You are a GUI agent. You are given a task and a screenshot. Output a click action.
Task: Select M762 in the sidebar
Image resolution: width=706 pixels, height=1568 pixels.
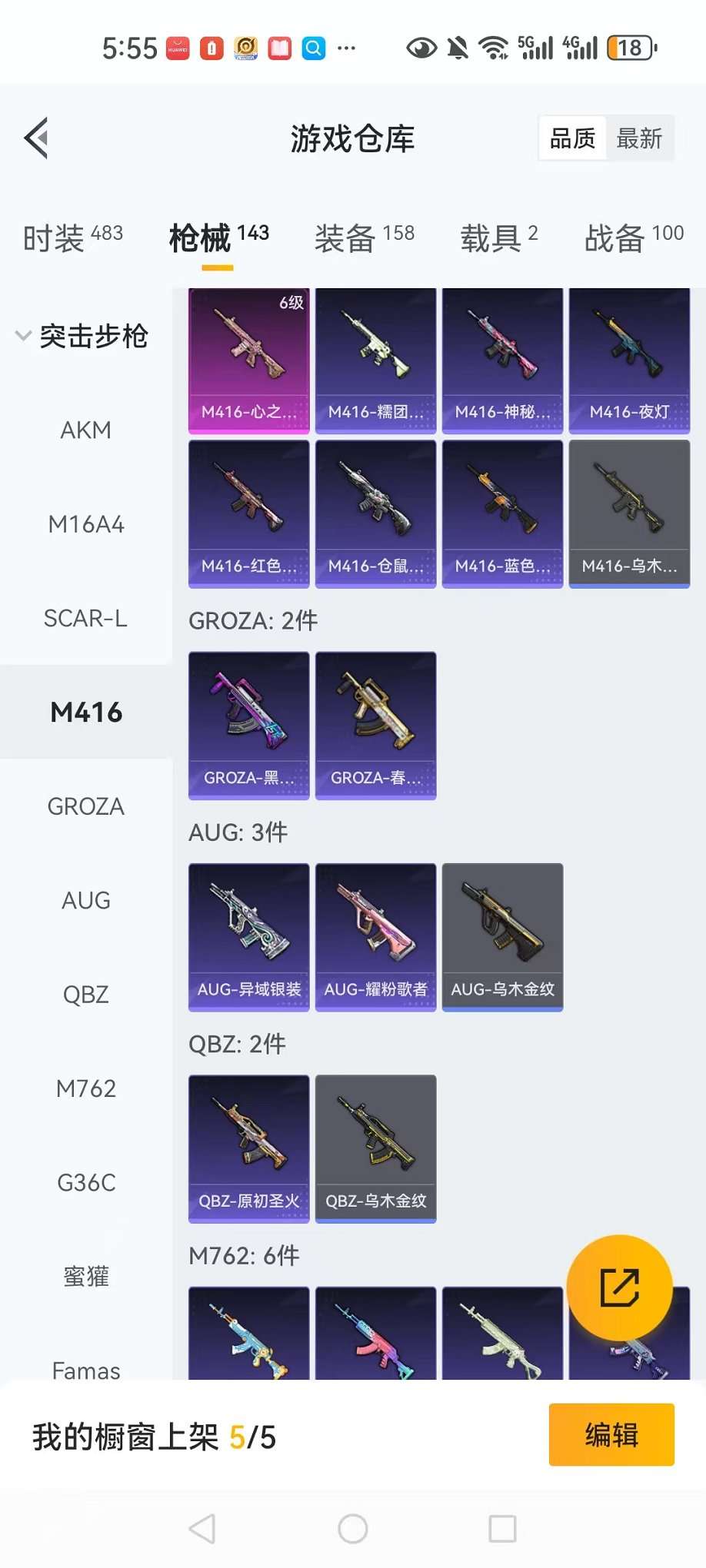pyautogui.click(x=86, y=1088)
